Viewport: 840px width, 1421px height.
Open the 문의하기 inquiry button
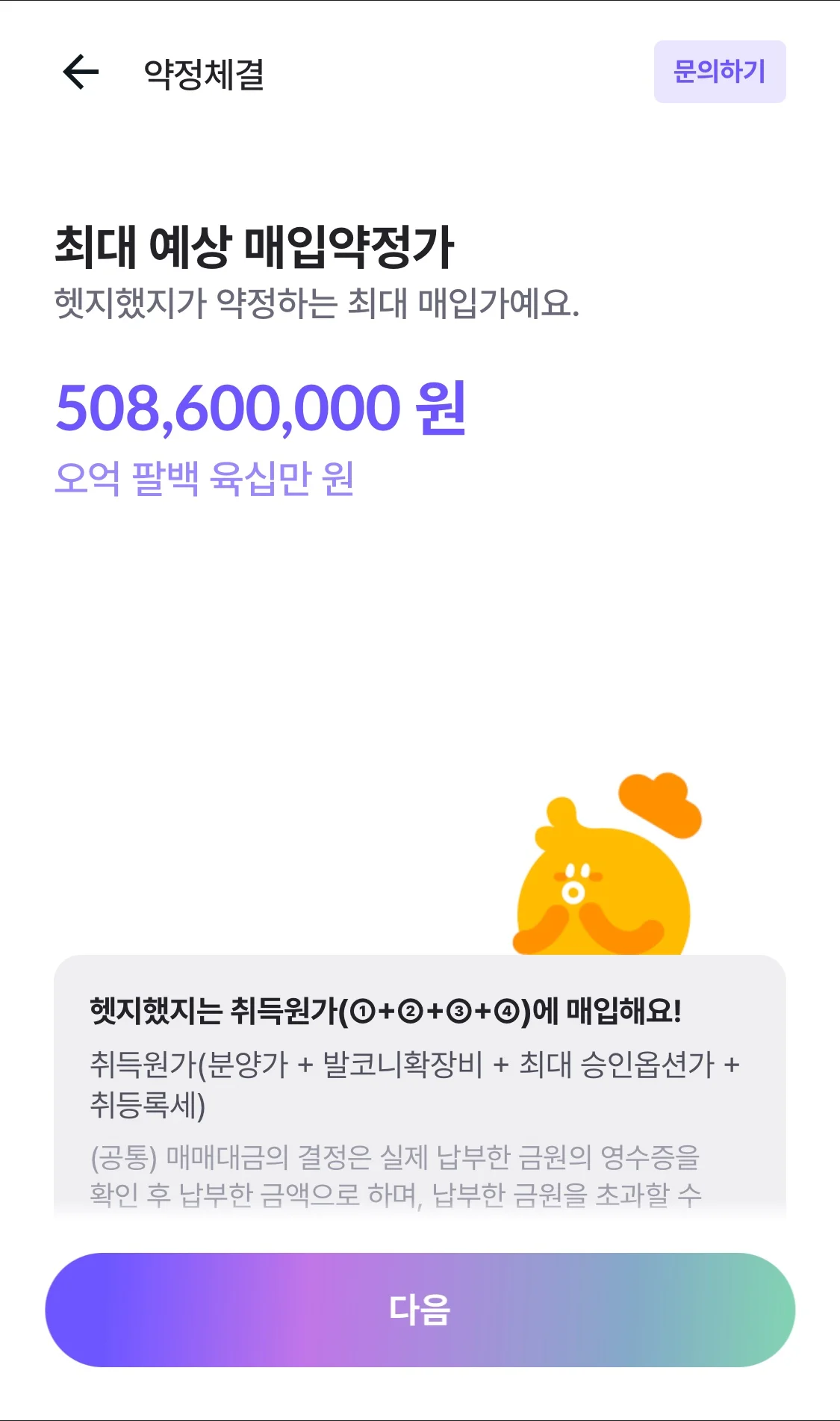click(719, 72)
